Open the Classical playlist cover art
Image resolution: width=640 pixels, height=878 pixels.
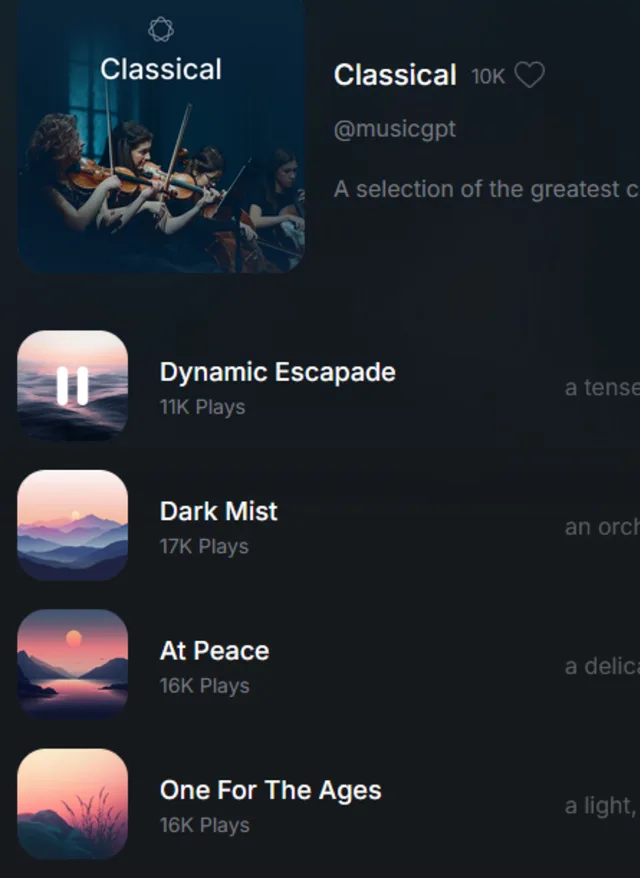pyautogui.click(x=161, y=135)
